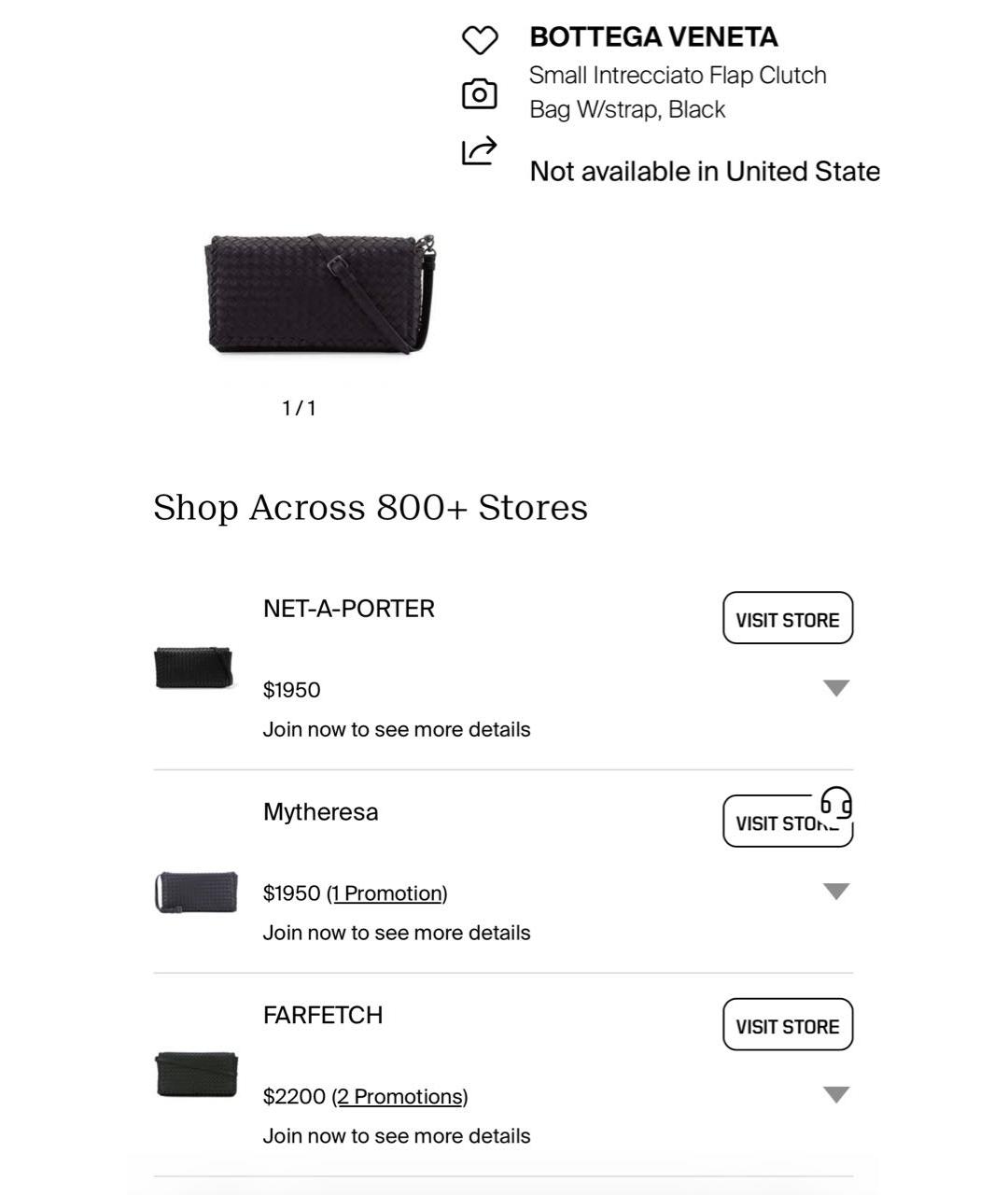
Task: Open the camera visual search icon
Action: tap(480, 94)
